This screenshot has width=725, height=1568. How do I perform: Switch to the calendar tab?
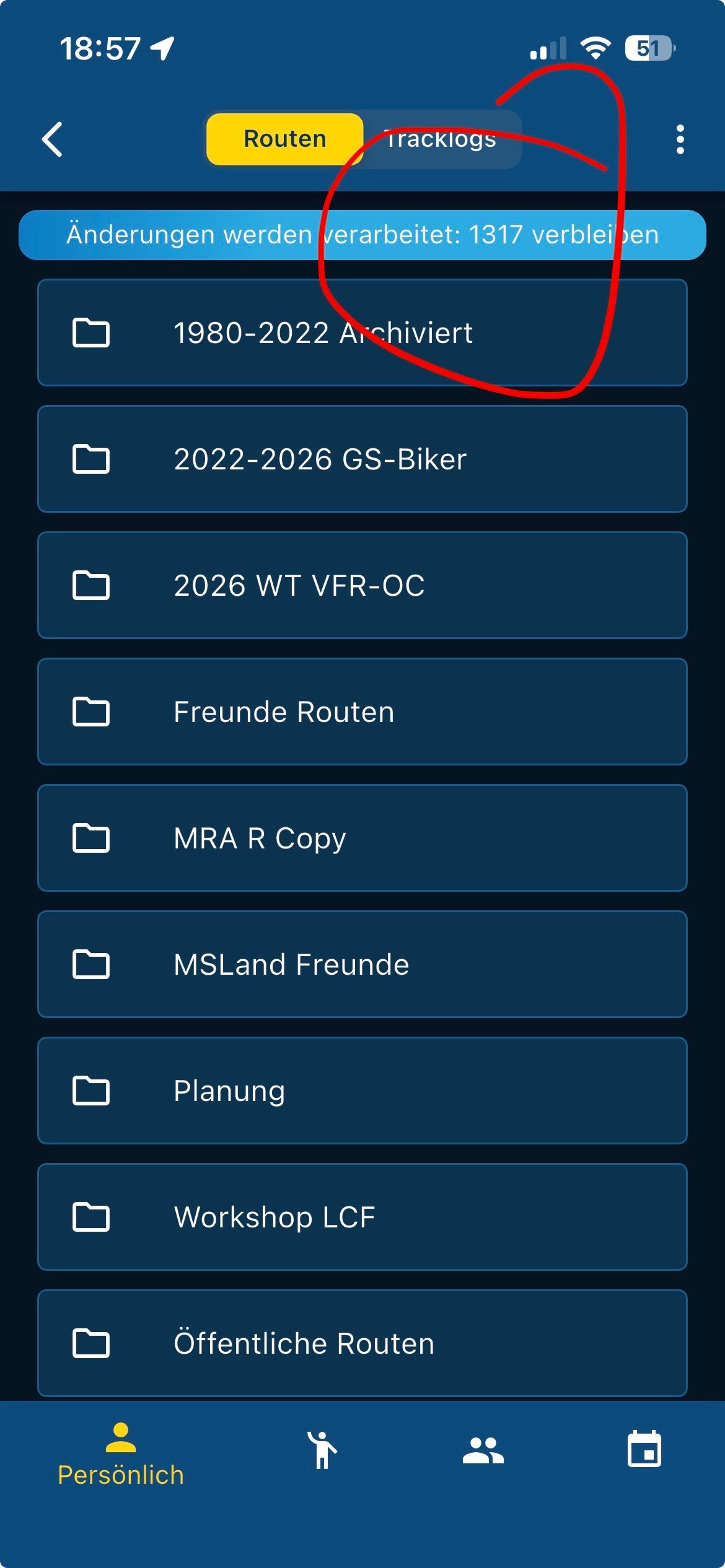[644, 1450]
